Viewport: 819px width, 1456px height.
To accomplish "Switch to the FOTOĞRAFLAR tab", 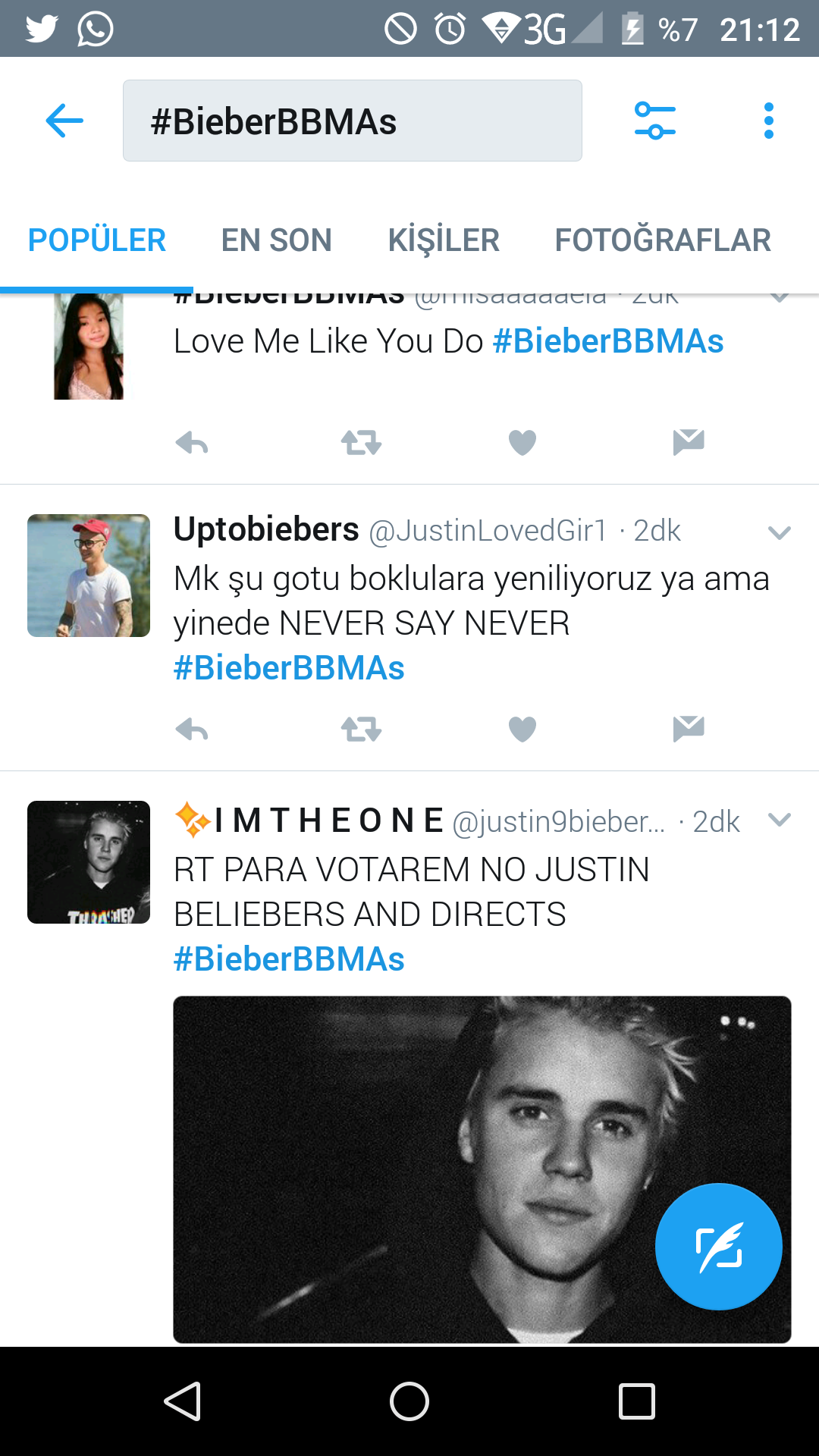I will [x=662, y=240].
